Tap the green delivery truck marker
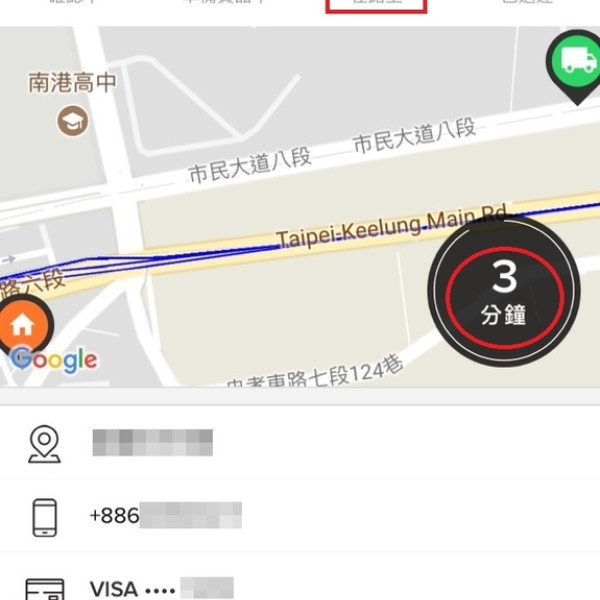Image resolution: width=600 pixels, height=600 pixels. point(576,61)
